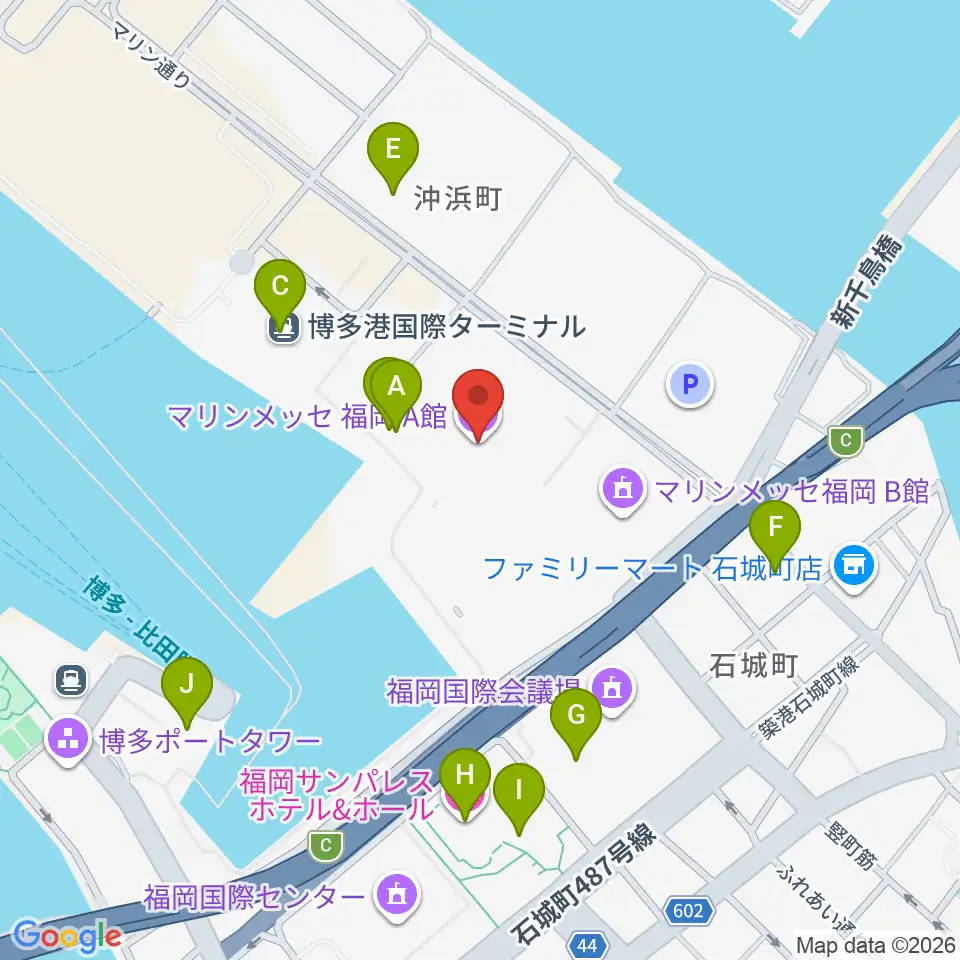
Task: Open the マリンメッセ福岡 B館 place pin
Action: click(623, 492)
